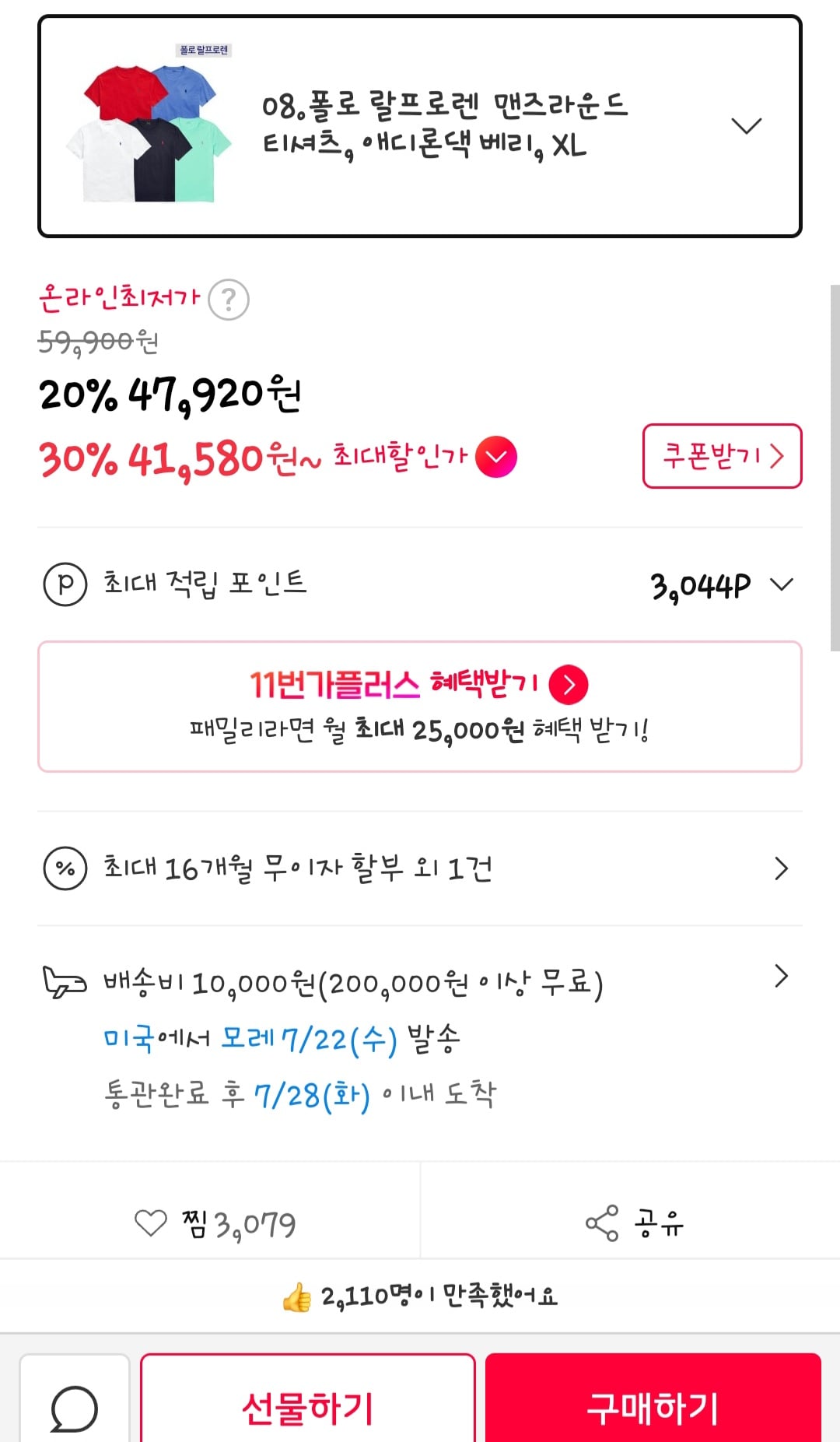Open the 배송비 delivery info row
The image size is (840, 1442).
tap(420, 981)
